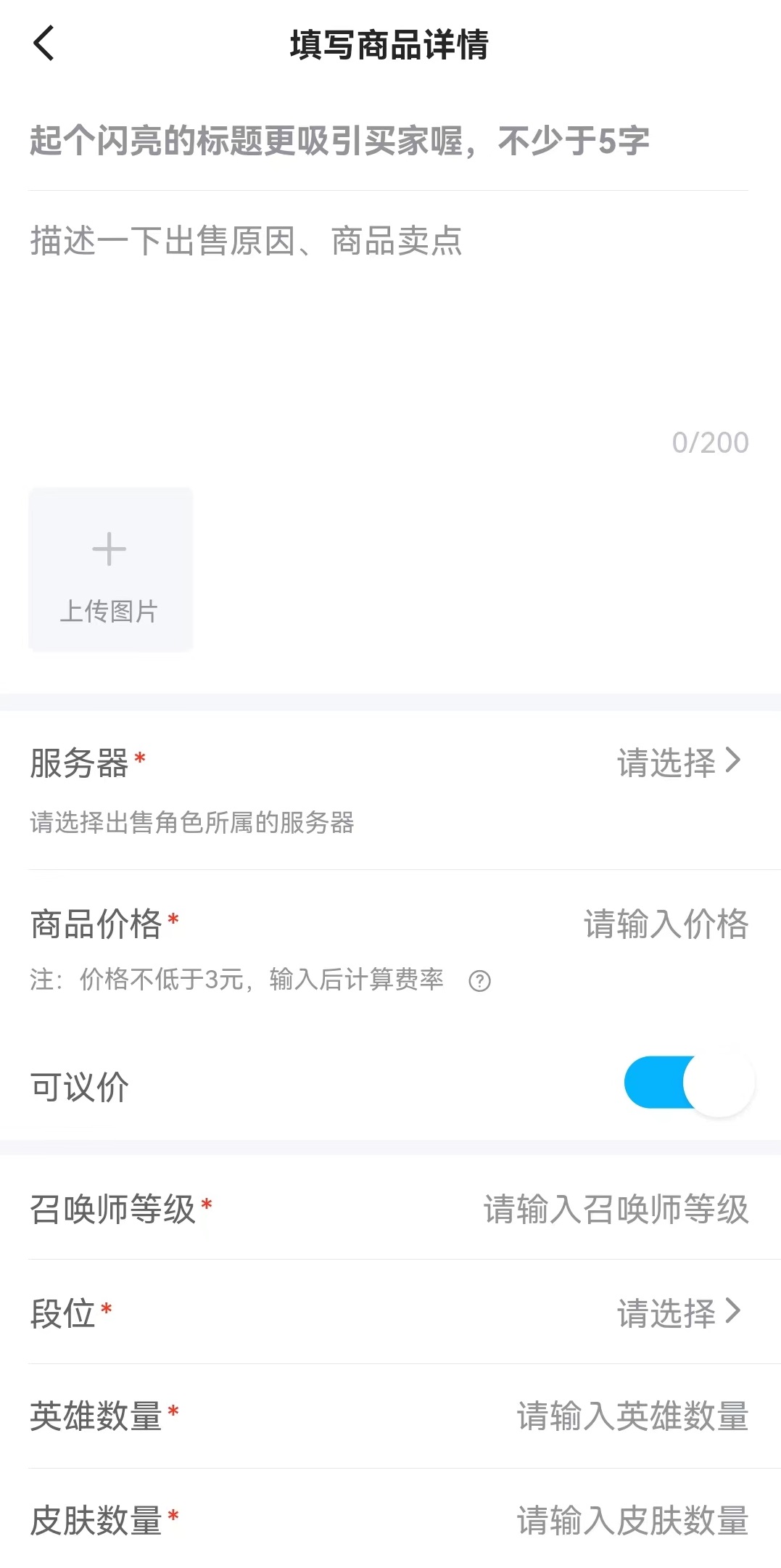
Task: Tap the 召唤师等级 input field
Action: [615, 1210]
